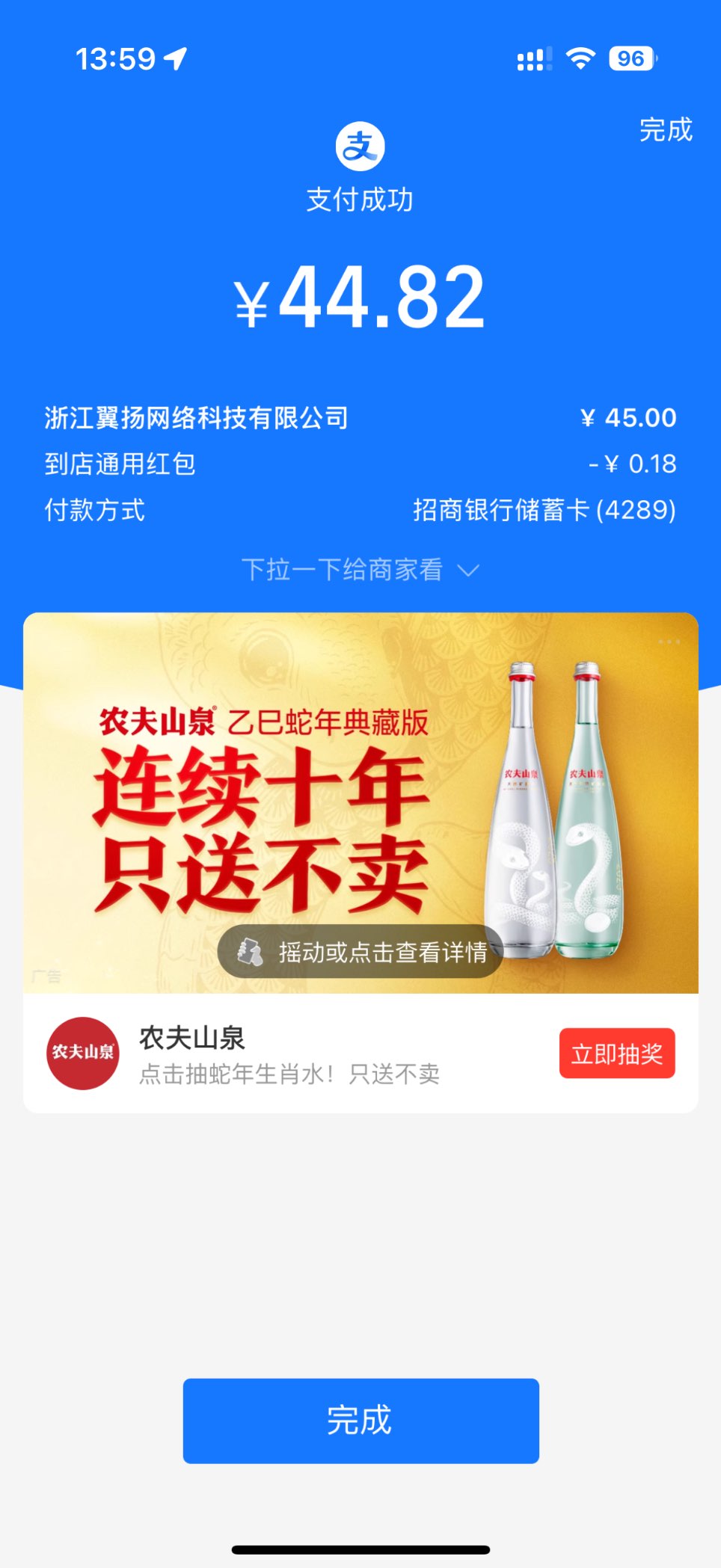The image size is (721, 1568).
Task: Open the ad's three-dot options menu
Action: tap(669, 642)
